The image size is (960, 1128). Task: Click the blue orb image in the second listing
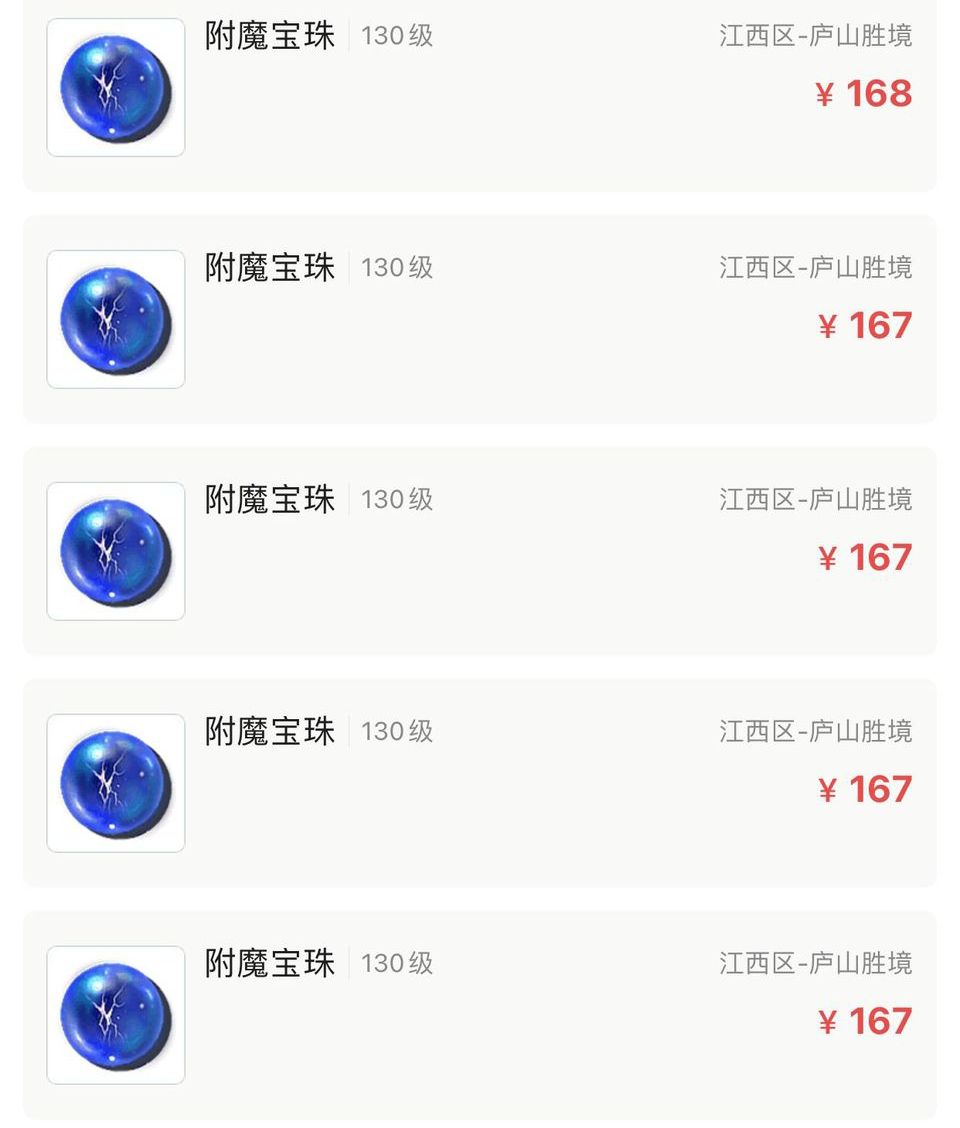click(115, 319)
